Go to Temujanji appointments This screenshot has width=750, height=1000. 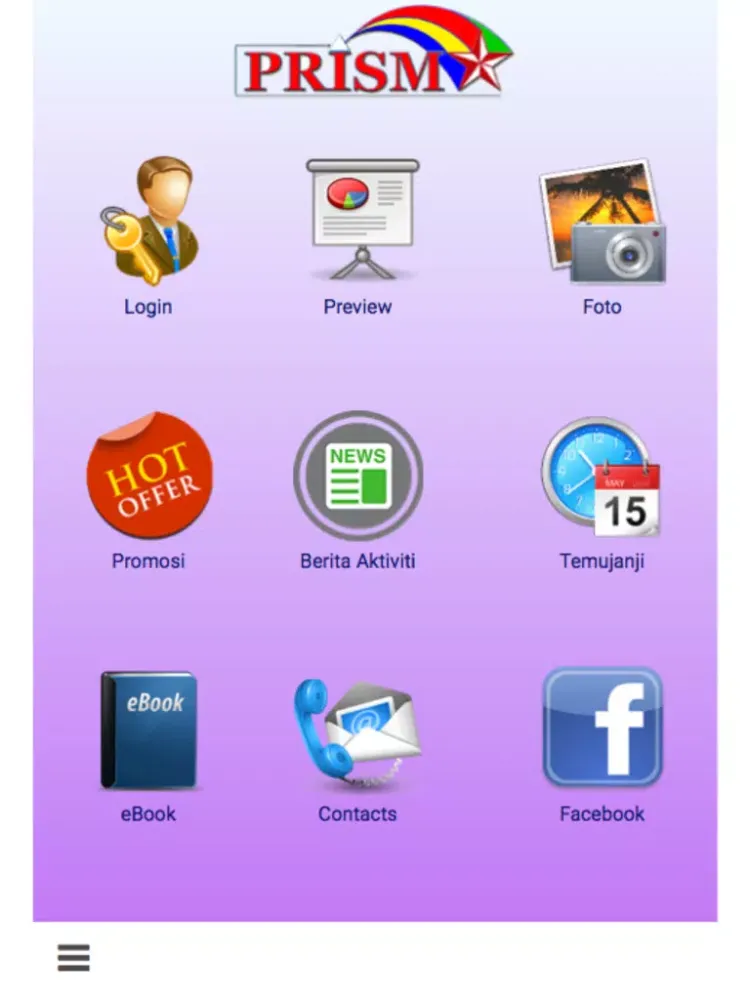point(601,477)
